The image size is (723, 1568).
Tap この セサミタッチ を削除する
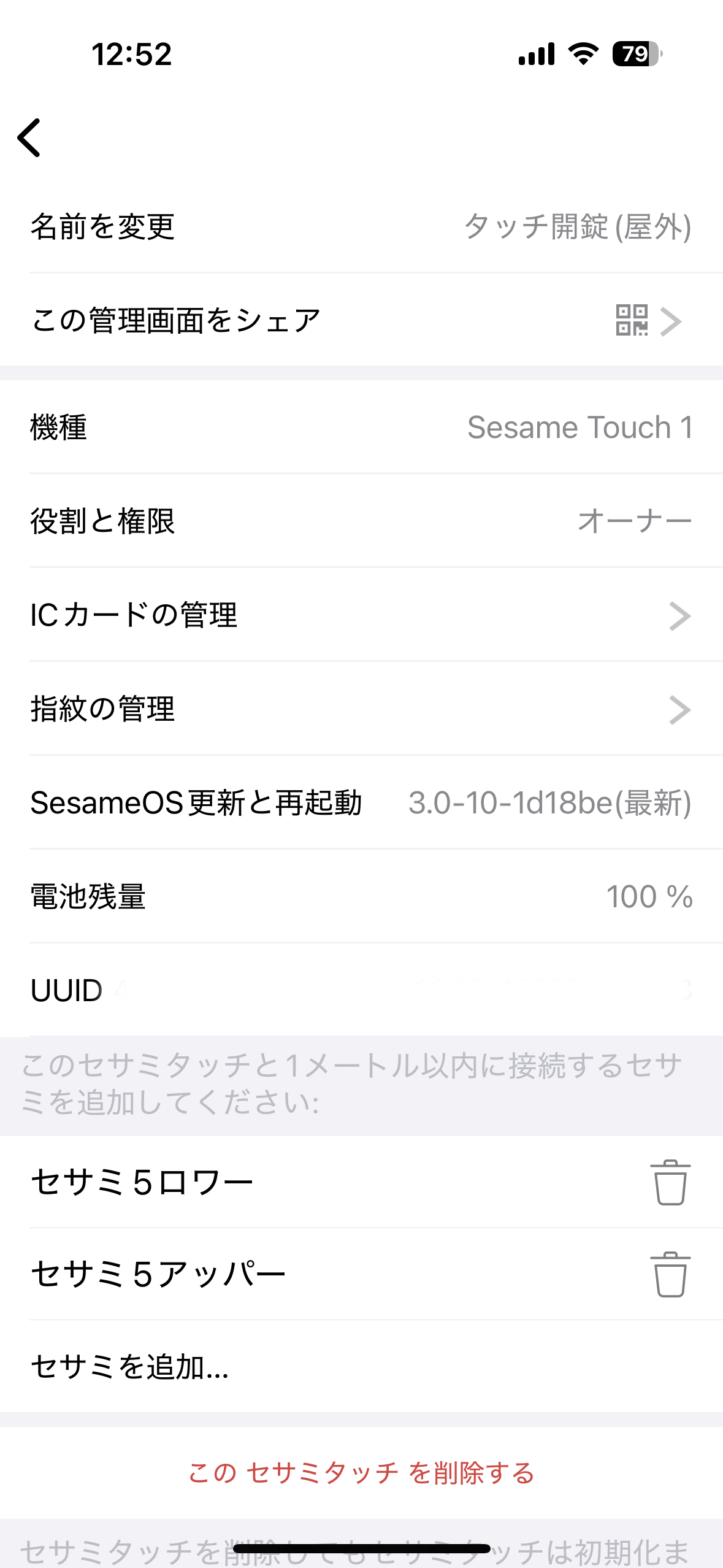362,1473
